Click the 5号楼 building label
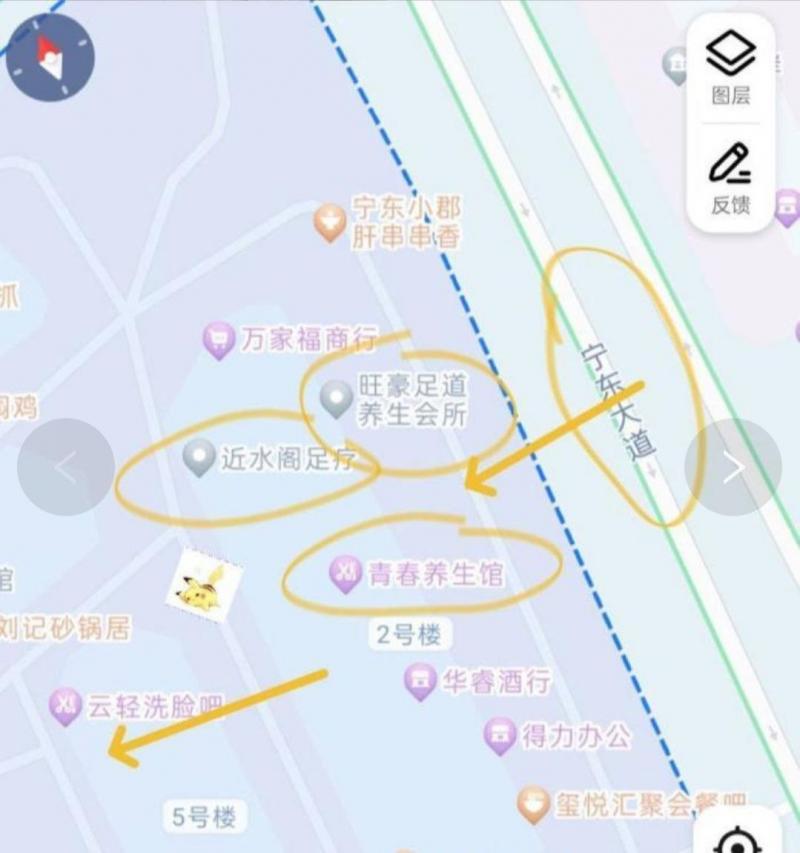 click(205, 817)
